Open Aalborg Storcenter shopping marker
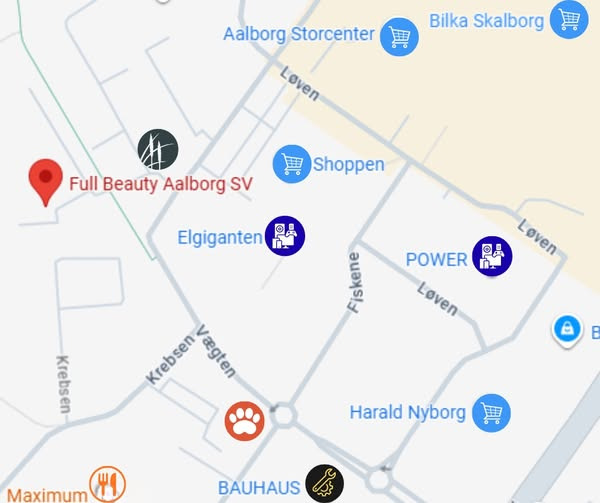 [x=400, y=36]
